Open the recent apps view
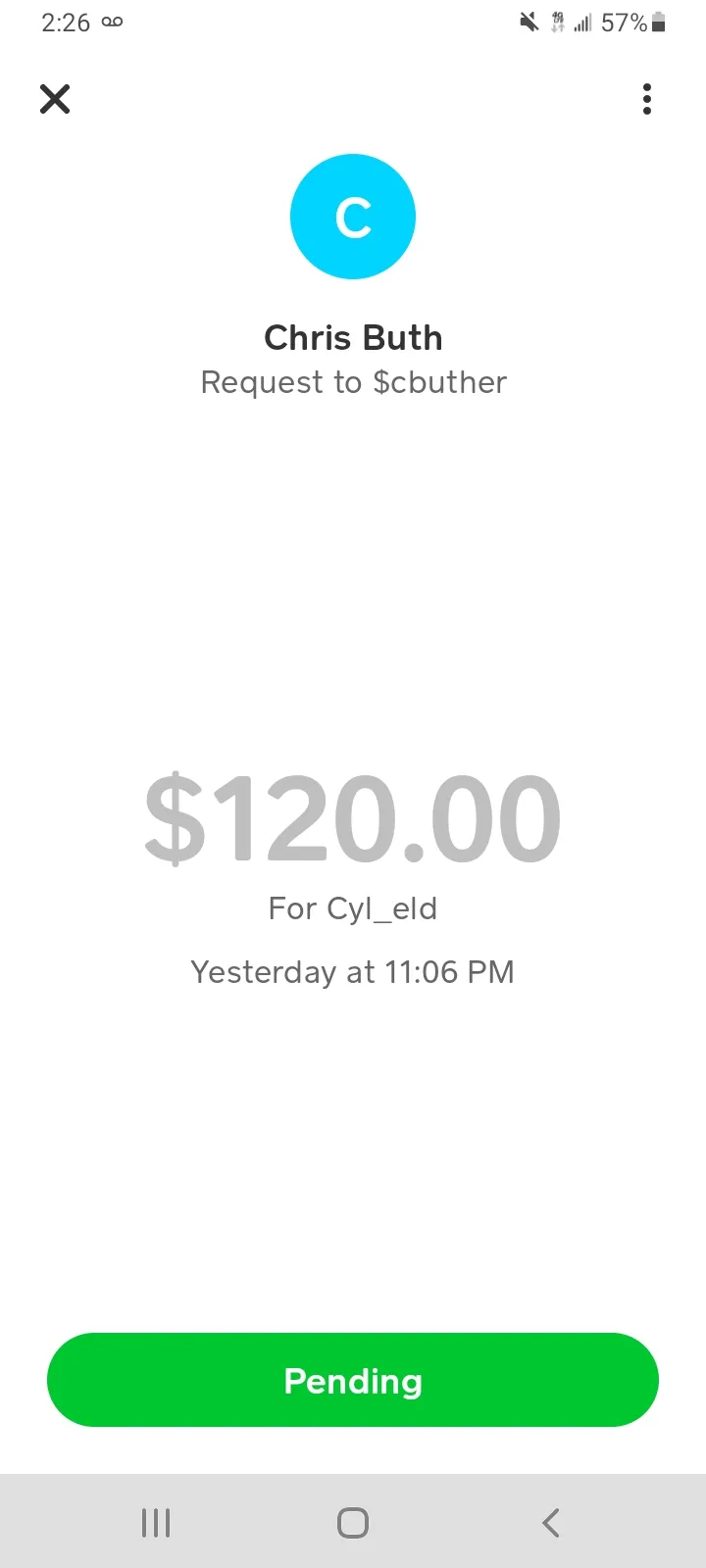Viewport: 706px width, 1568px height. (156, 1522)
